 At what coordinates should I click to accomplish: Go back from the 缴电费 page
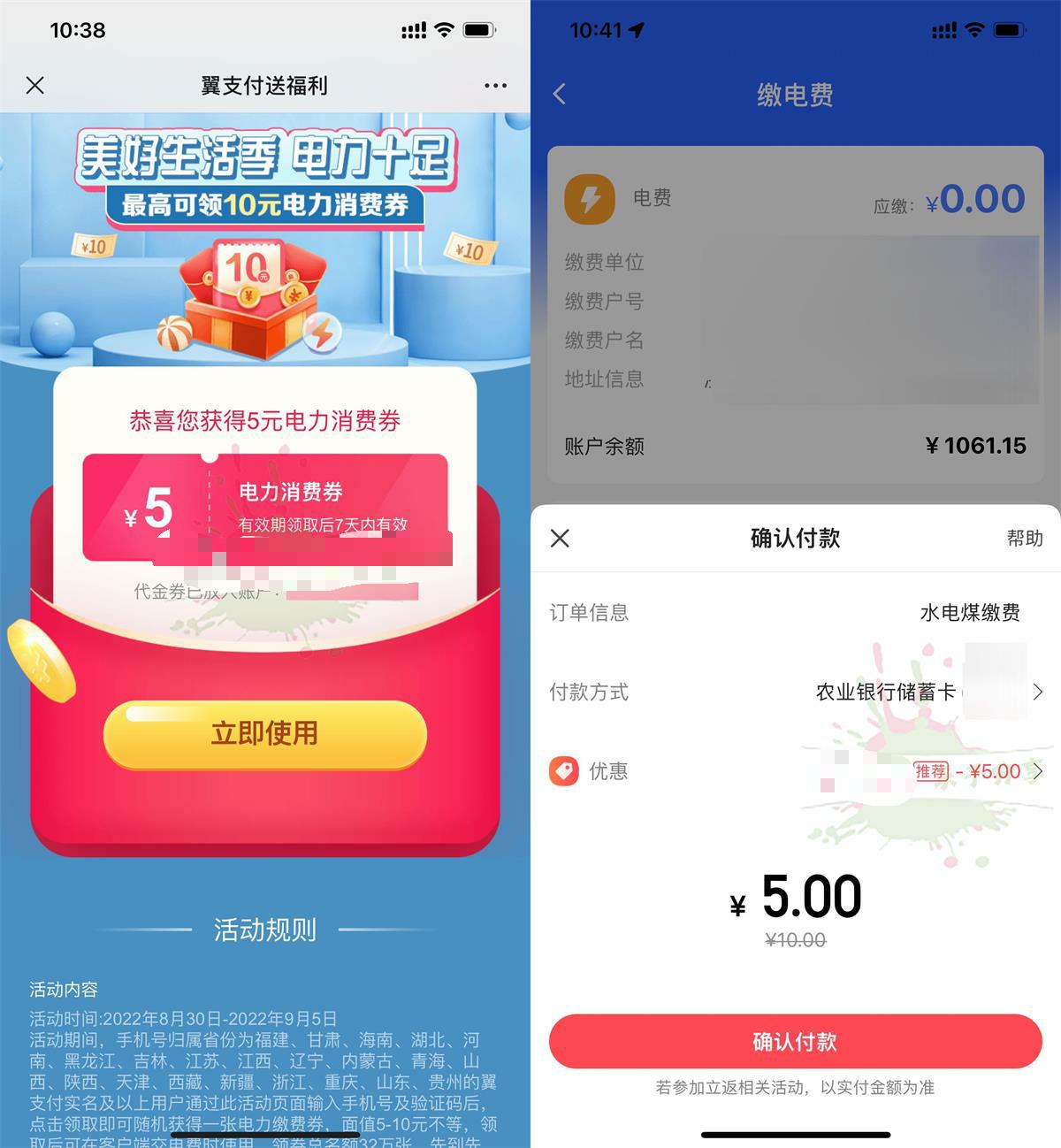click(559, 94)
